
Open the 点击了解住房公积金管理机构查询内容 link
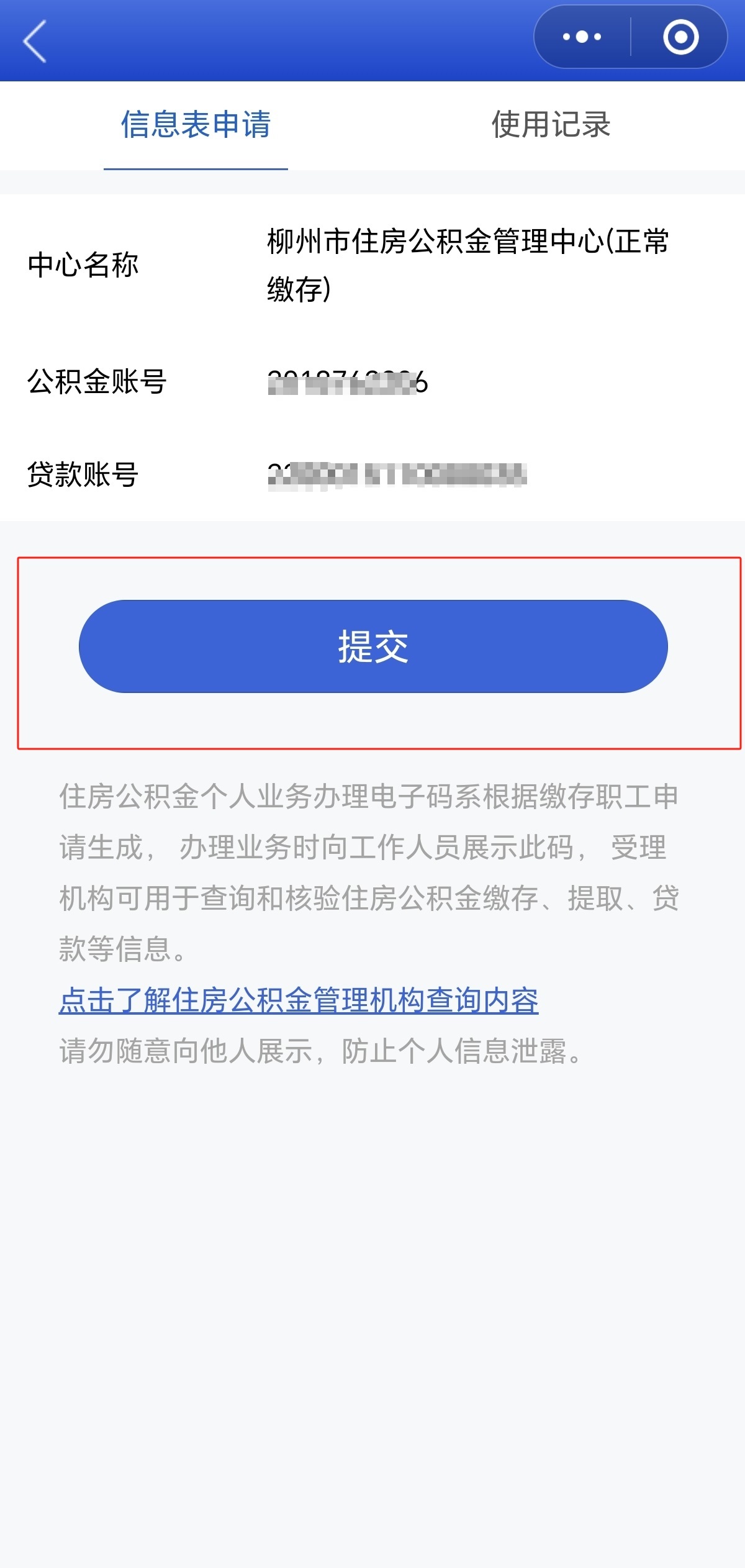click(299, 1000)
